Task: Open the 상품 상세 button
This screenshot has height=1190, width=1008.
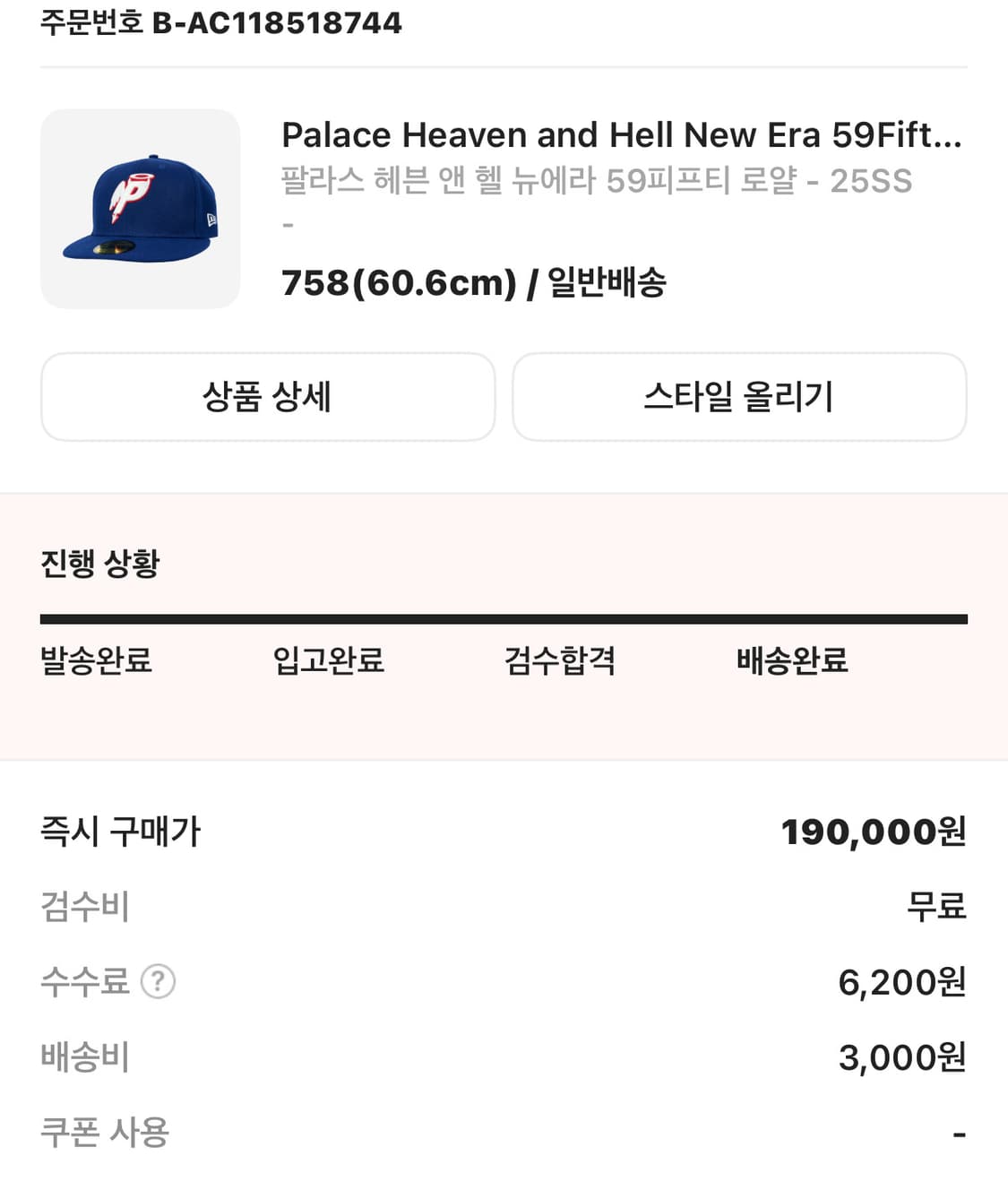Action: coord(267,398)
